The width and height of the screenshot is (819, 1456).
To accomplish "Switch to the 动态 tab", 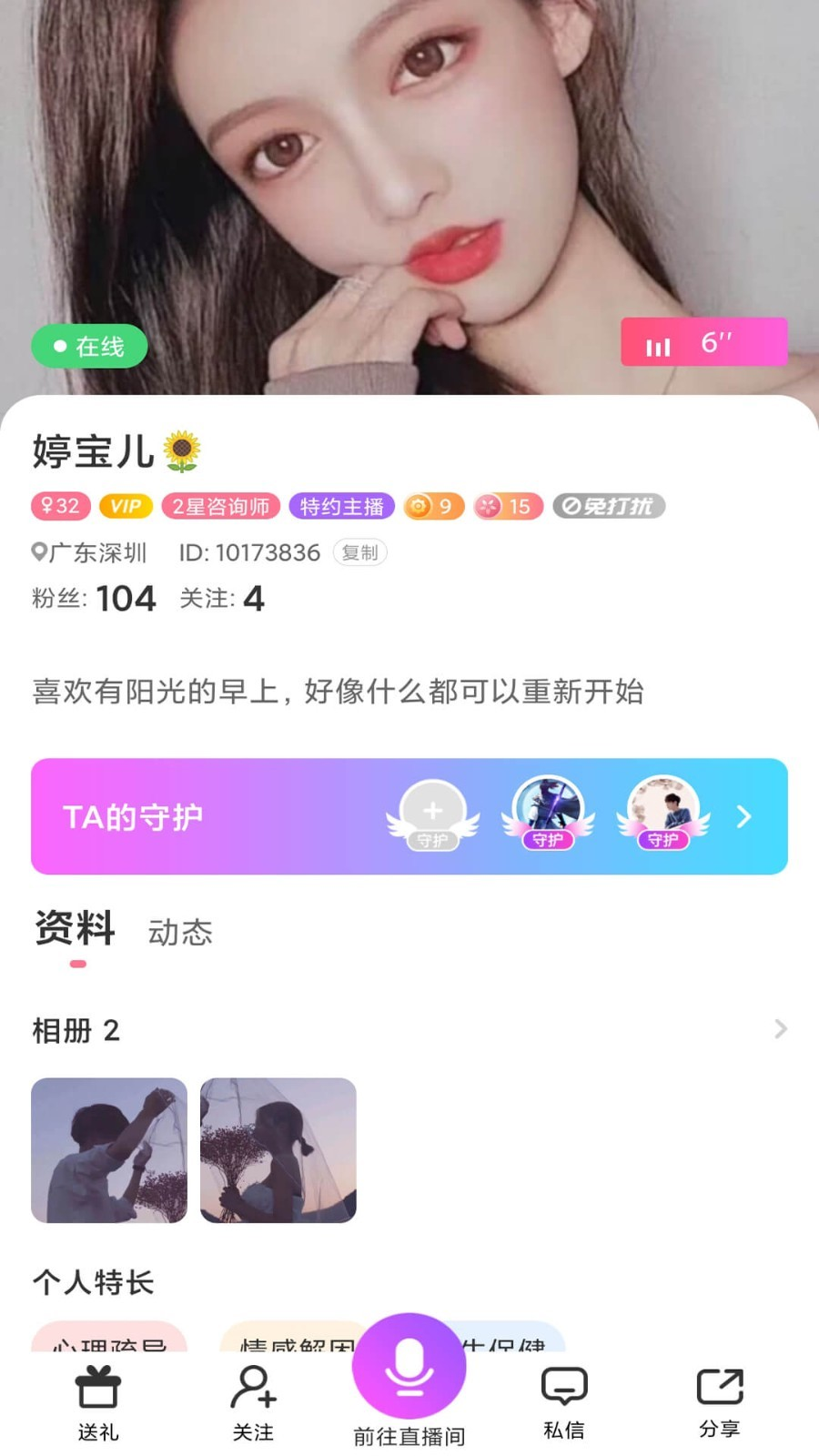I will coord(180,932).
